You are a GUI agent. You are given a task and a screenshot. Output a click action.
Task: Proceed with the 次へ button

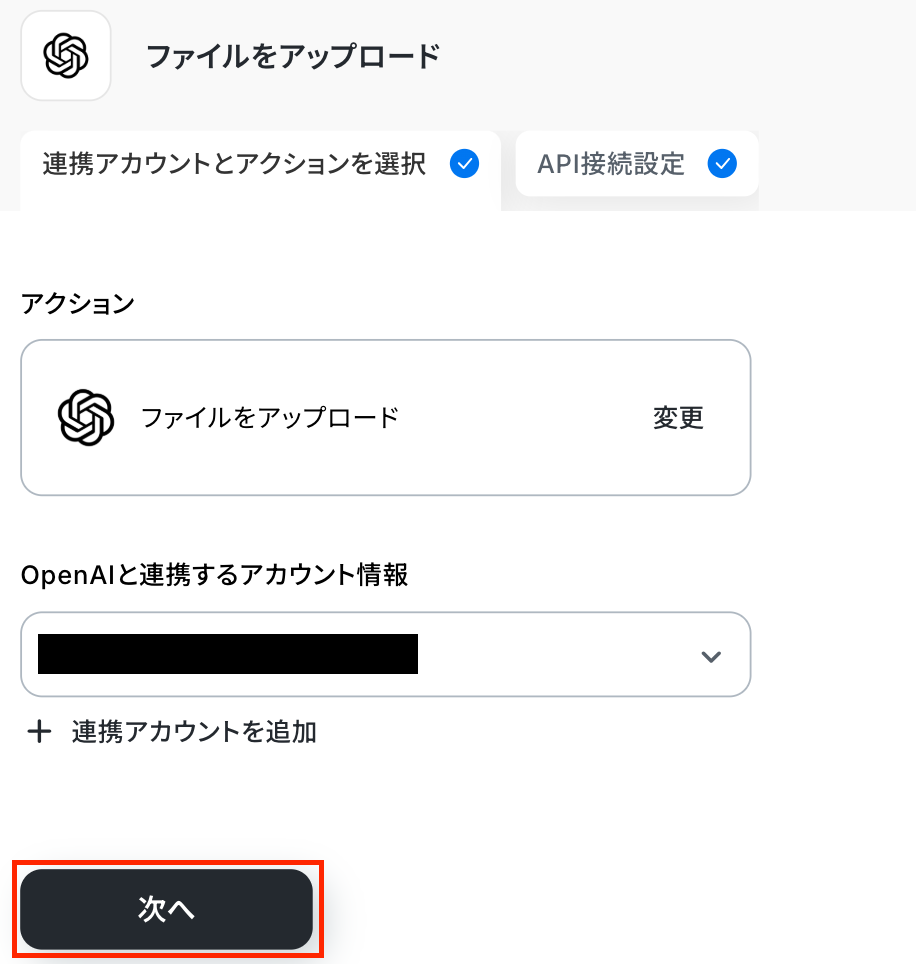[166, 909]
